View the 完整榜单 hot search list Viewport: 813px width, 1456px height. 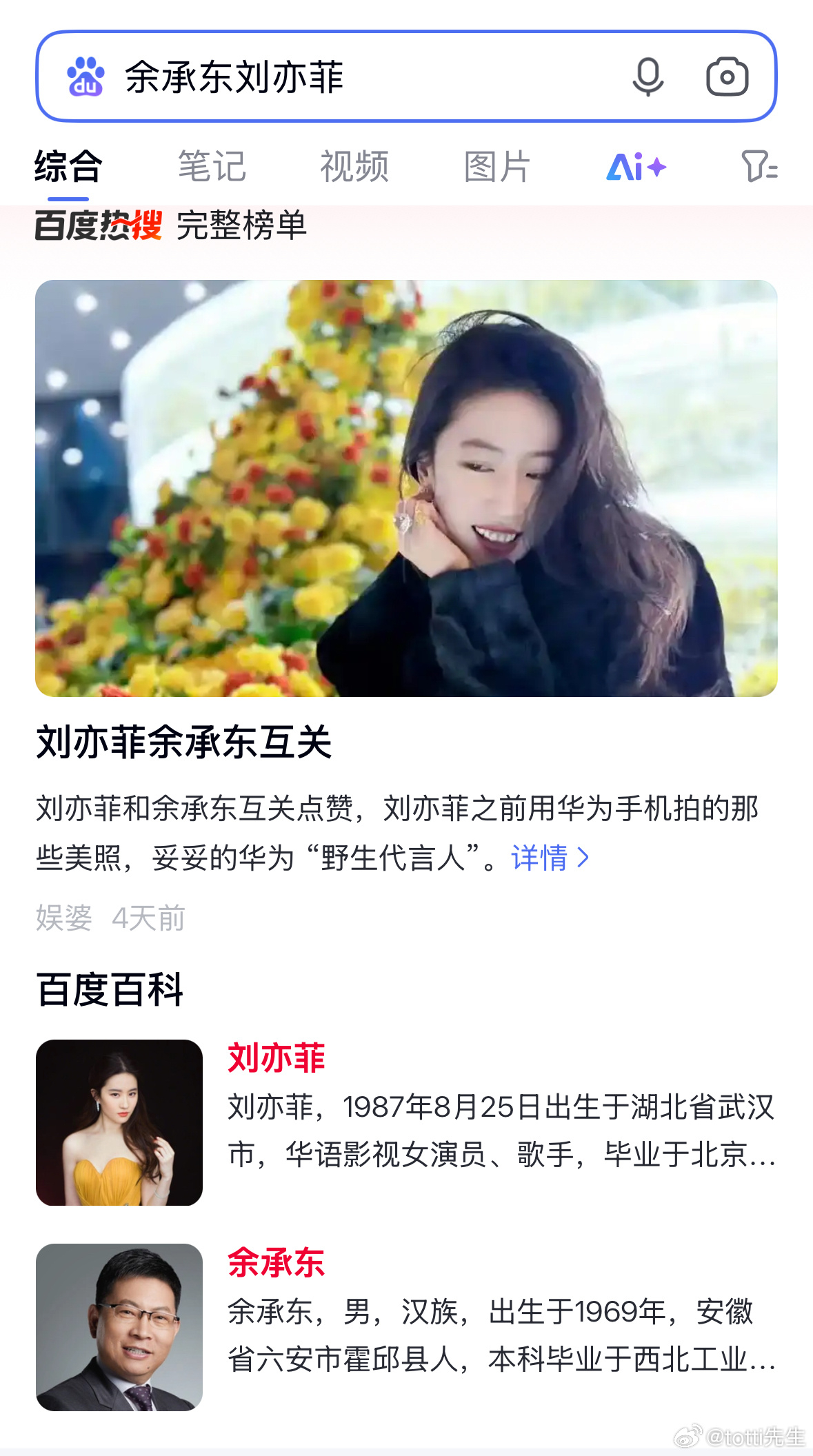click(241, 226)
